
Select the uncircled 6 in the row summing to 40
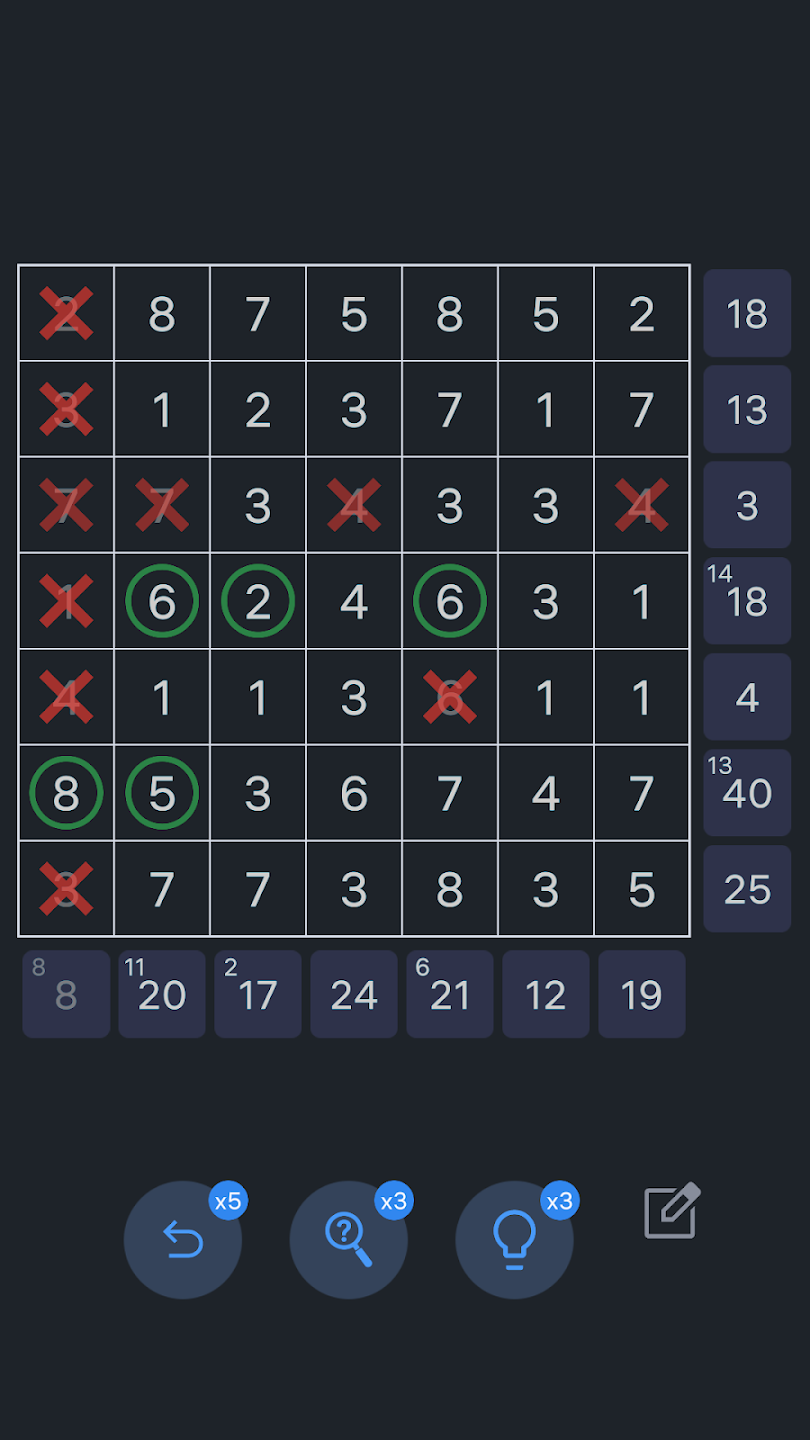(354, 793)
